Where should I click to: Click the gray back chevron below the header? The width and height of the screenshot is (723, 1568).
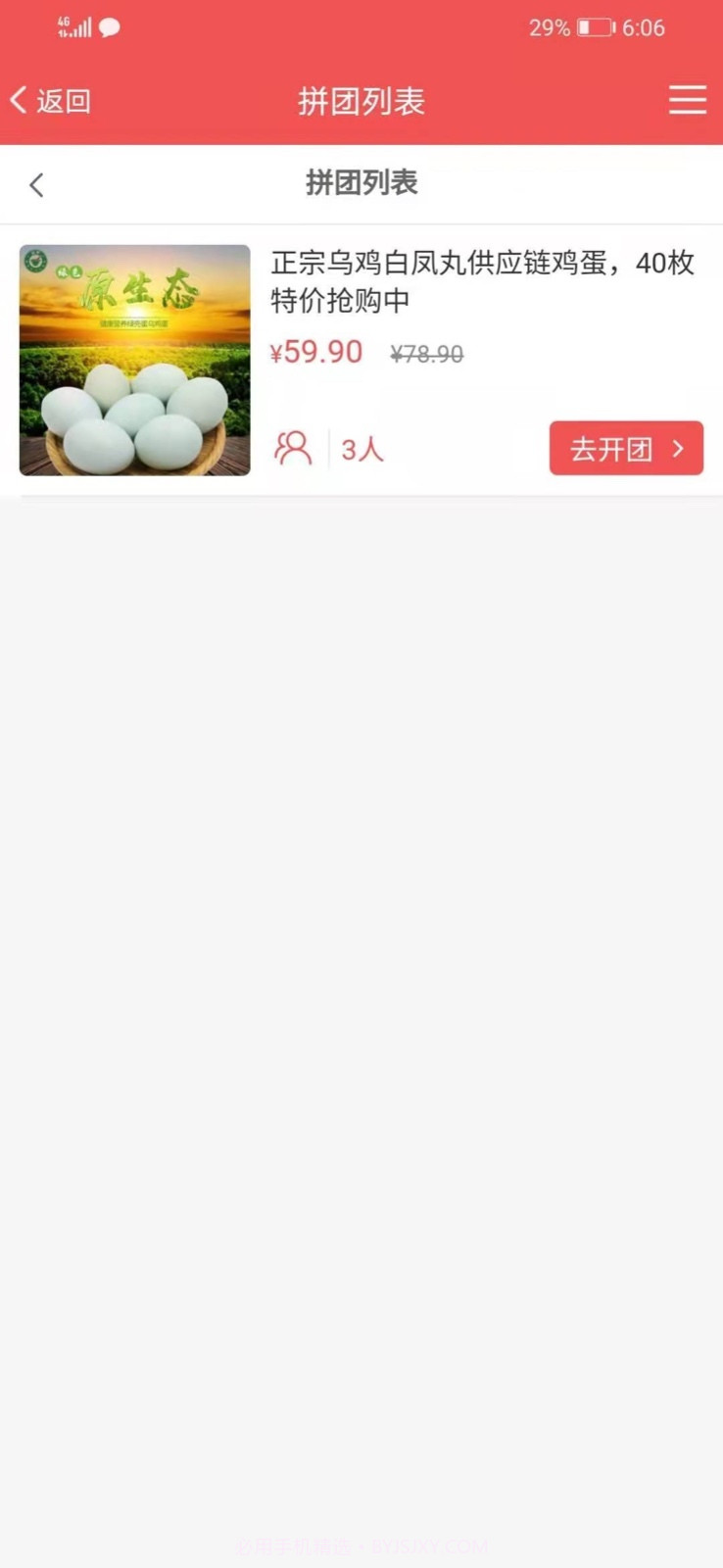[x=36, y=184]
